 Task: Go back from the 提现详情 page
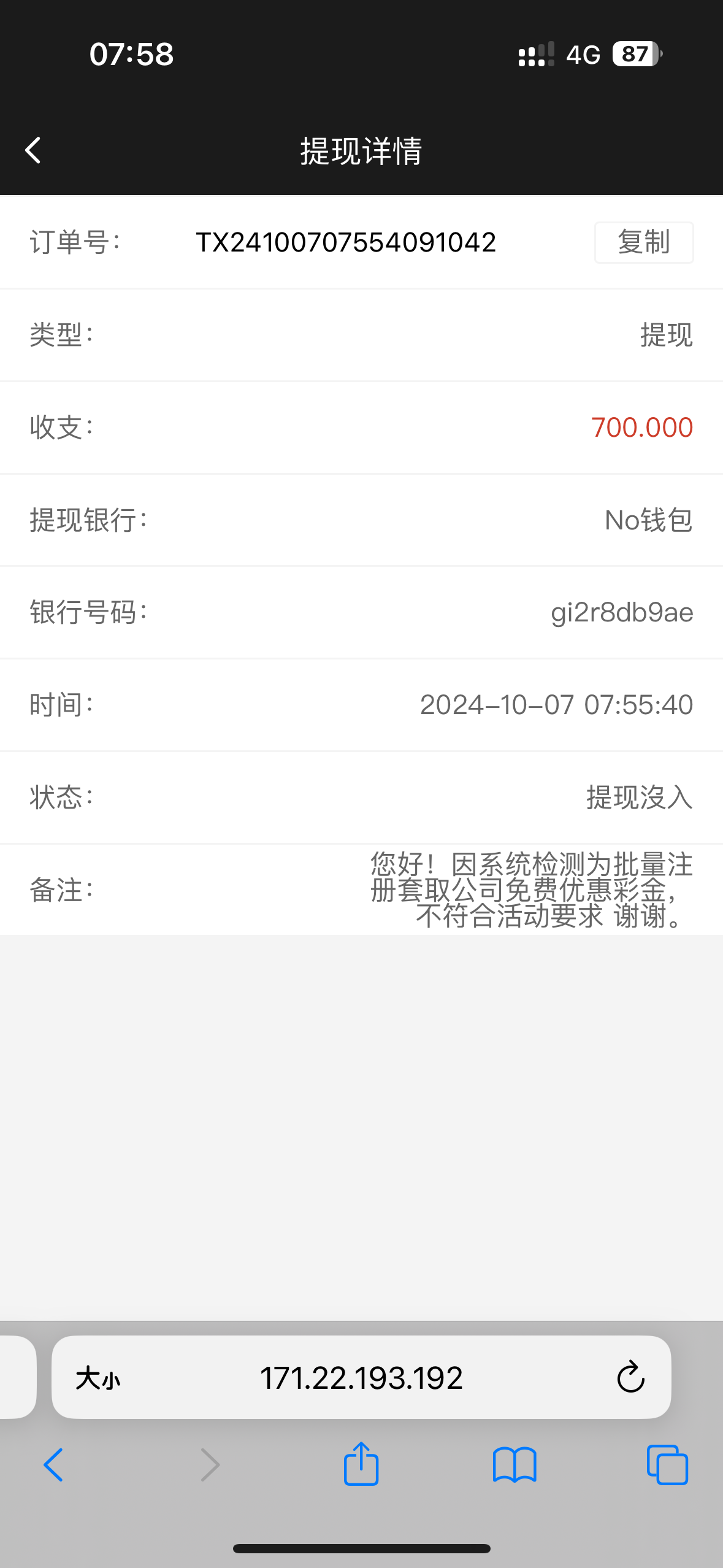tap(33, 150)
